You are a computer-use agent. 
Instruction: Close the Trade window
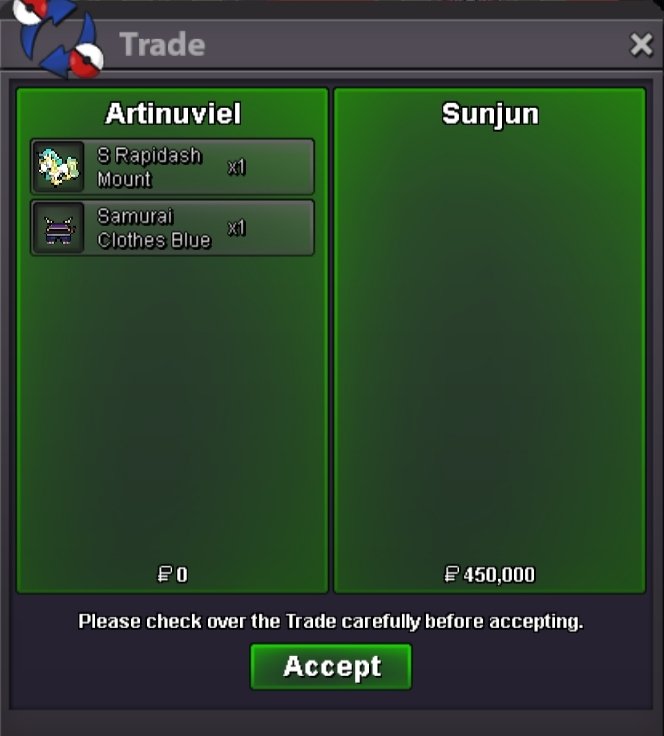point(641,45)
